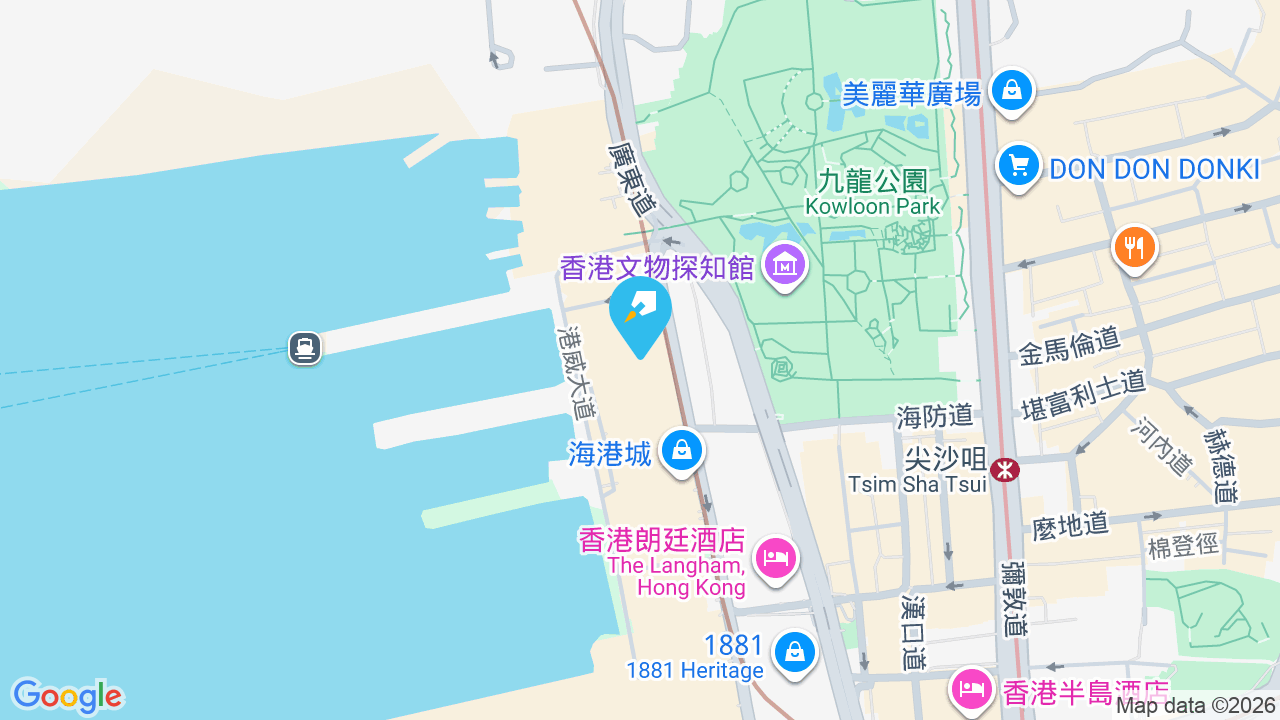Open the 香港半島酒店 hotel pin
1280x720 pixels.
(971, 691)
